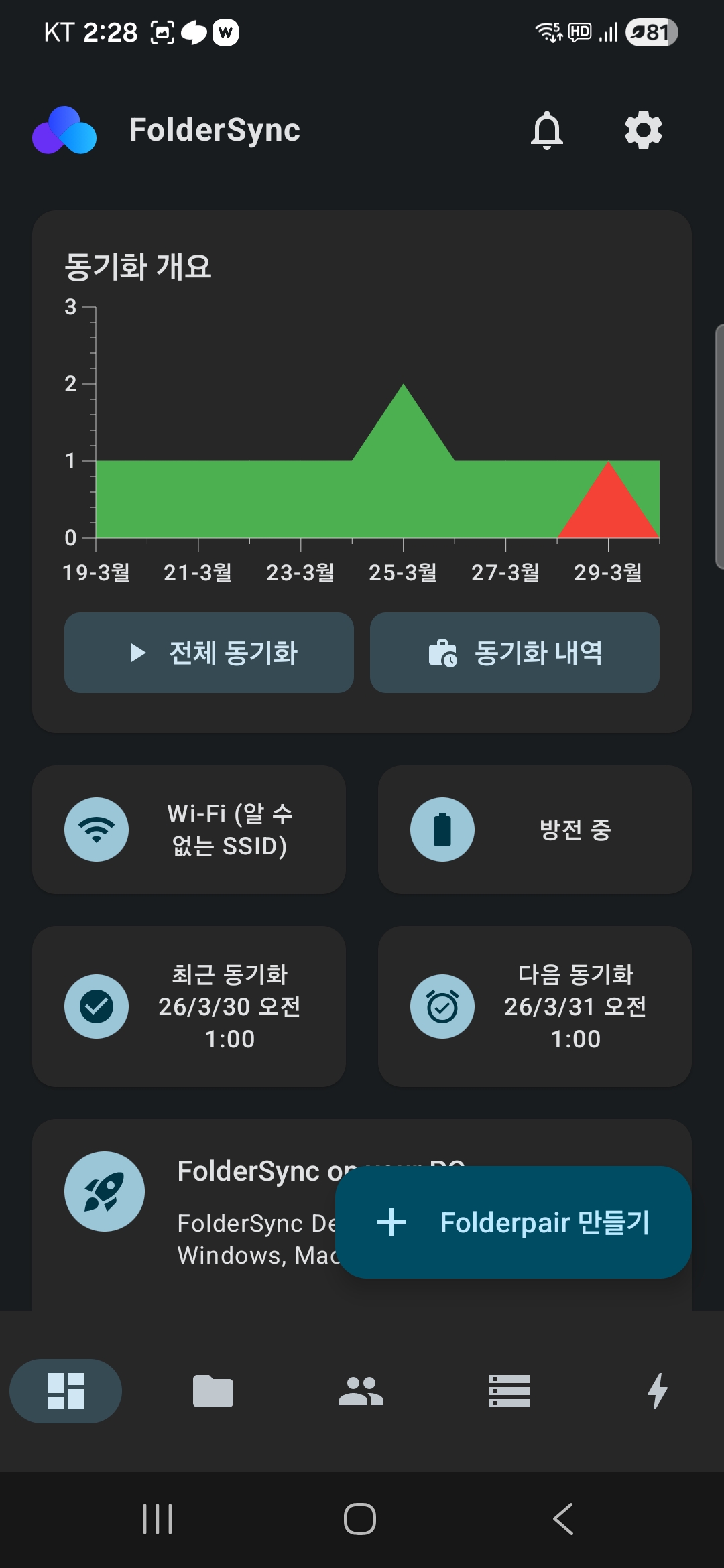Select the dashboard tab

[x=66, y=1391]
